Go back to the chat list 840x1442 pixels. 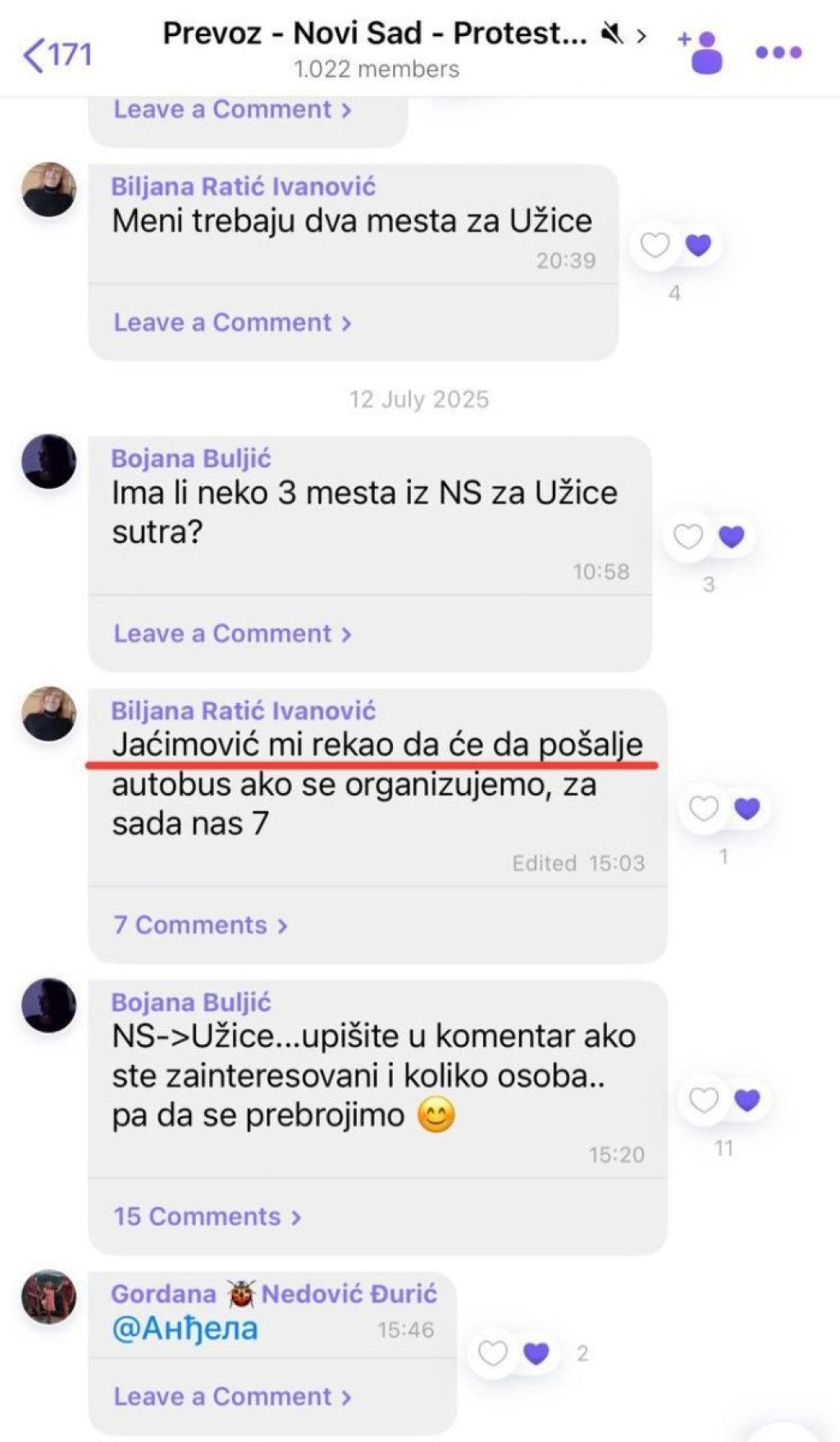(x=56, y=54)
